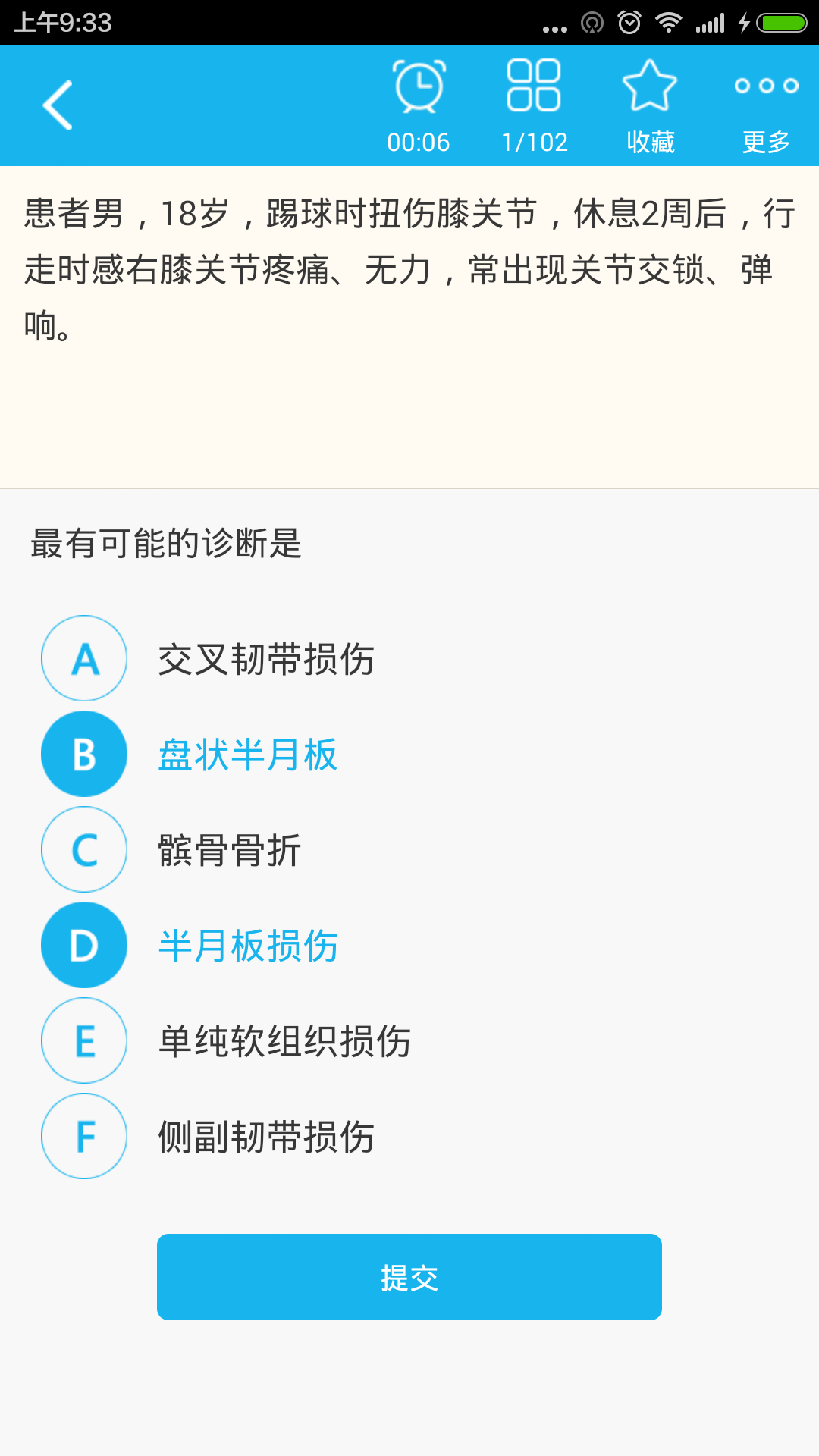
Task: Uncheck option D 半月板损伤
Action: coord(84,945)
